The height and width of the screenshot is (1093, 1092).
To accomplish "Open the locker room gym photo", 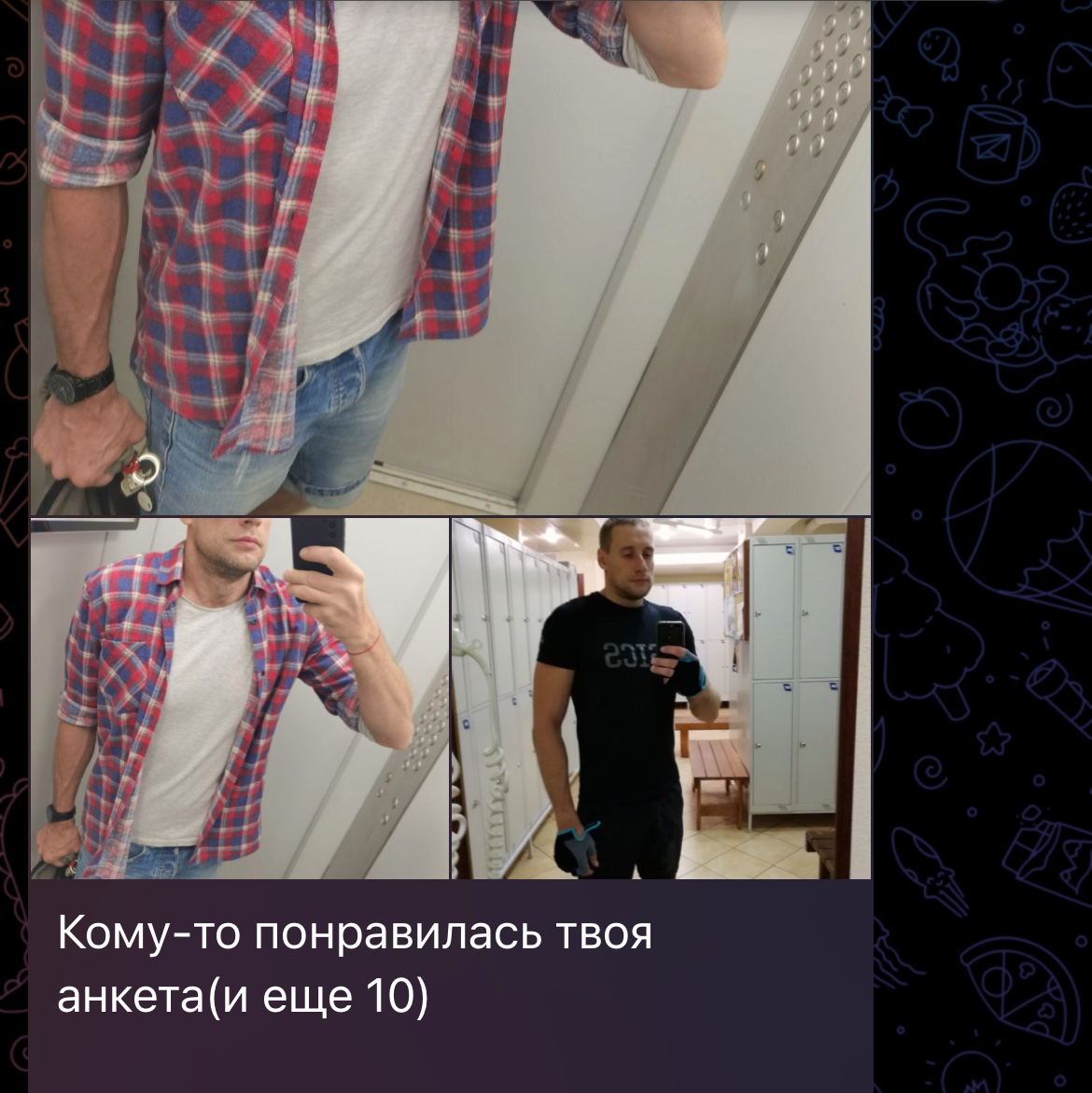I will pyautogui.click(x=662, y=698).
